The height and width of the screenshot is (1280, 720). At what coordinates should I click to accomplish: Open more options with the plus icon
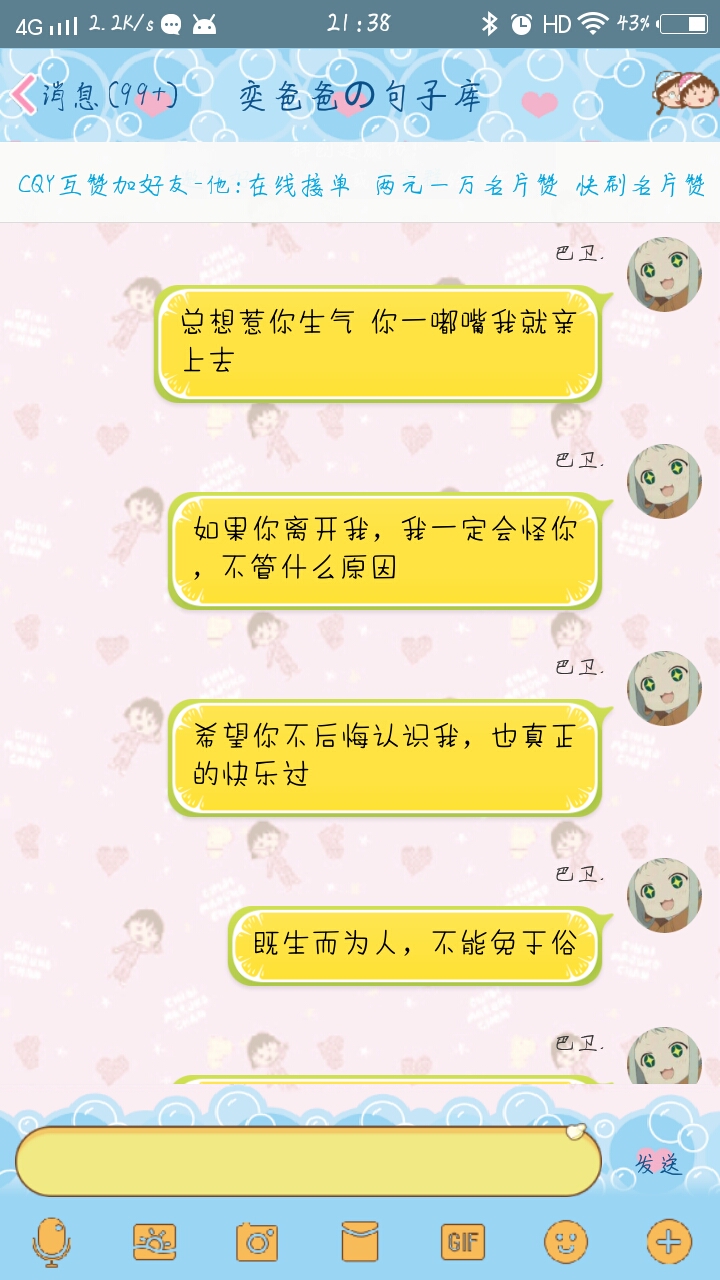(668, 1243)
